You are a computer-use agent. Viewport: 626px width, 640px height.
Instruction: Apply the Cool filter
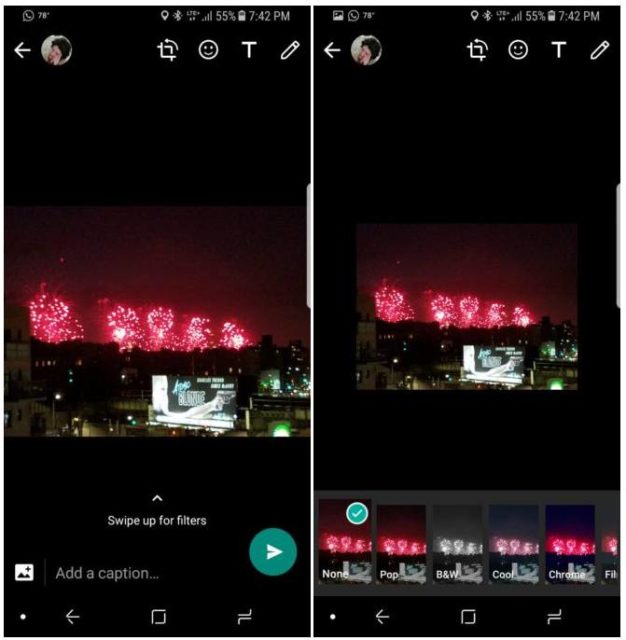pos(514,544)
